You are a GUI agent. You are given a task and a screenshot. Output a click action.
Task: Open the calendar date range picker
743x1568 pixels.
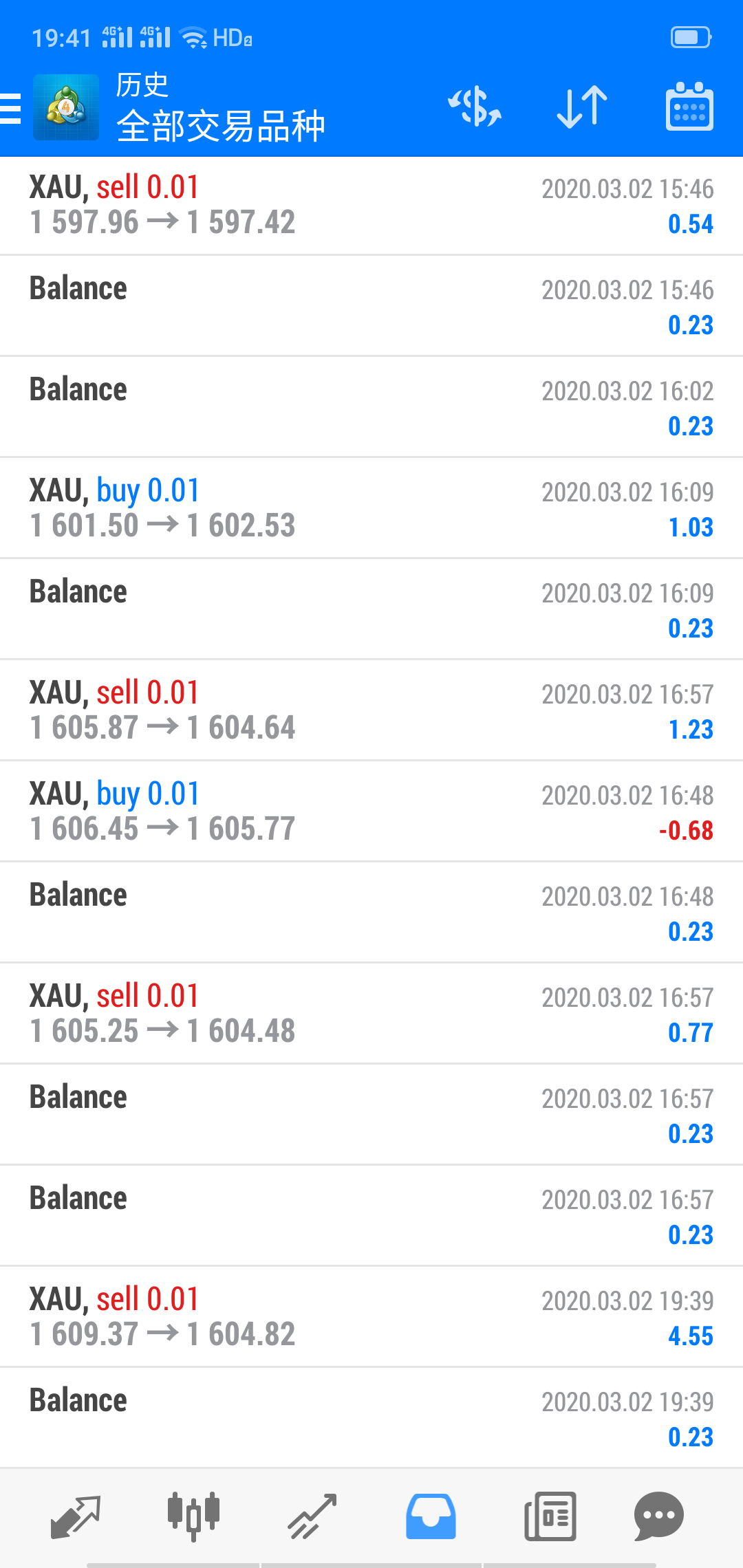(x=689, y=107)
